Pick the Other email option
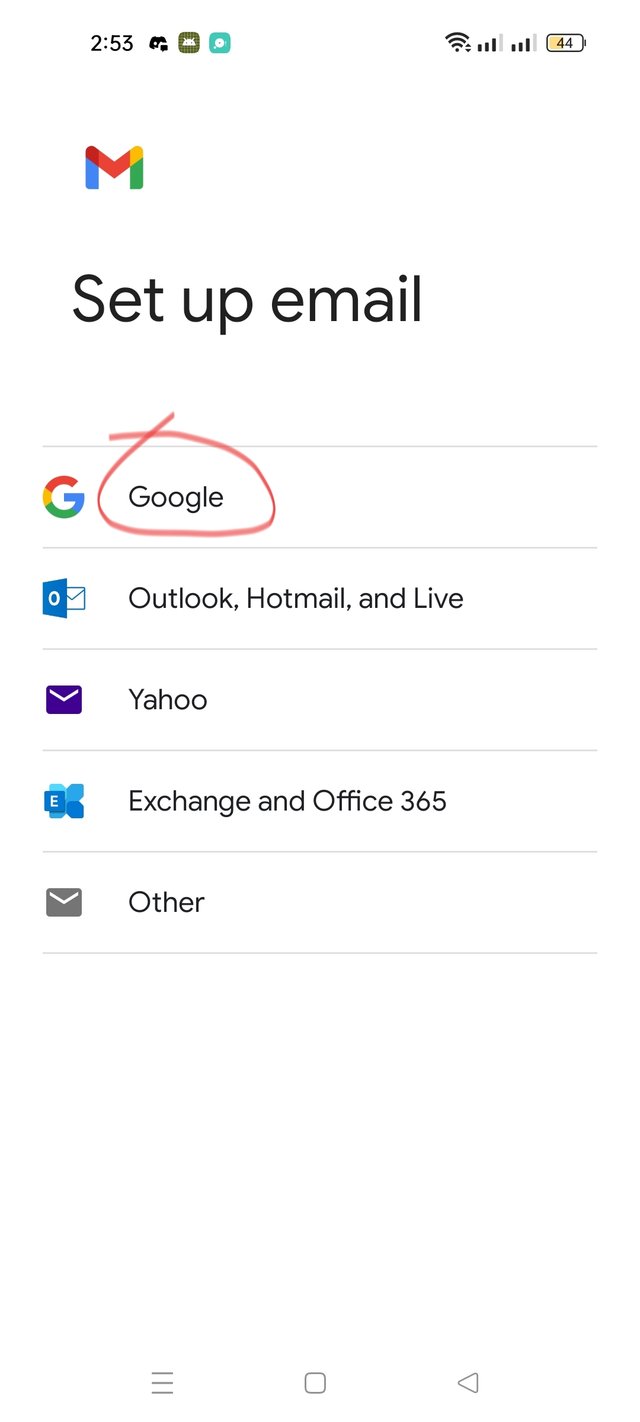Image resolution: width=640 pixels, height=1422 pixels. tap(166, 902)
